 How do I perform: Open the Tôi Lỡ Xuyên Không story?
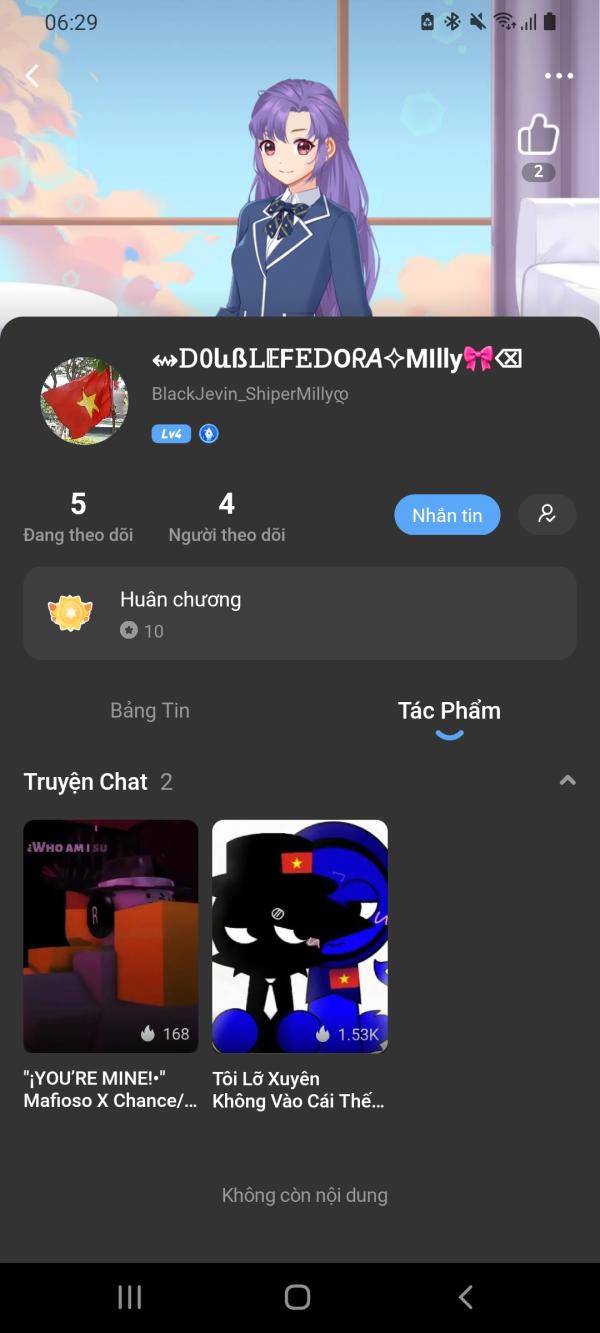point(300,936)
